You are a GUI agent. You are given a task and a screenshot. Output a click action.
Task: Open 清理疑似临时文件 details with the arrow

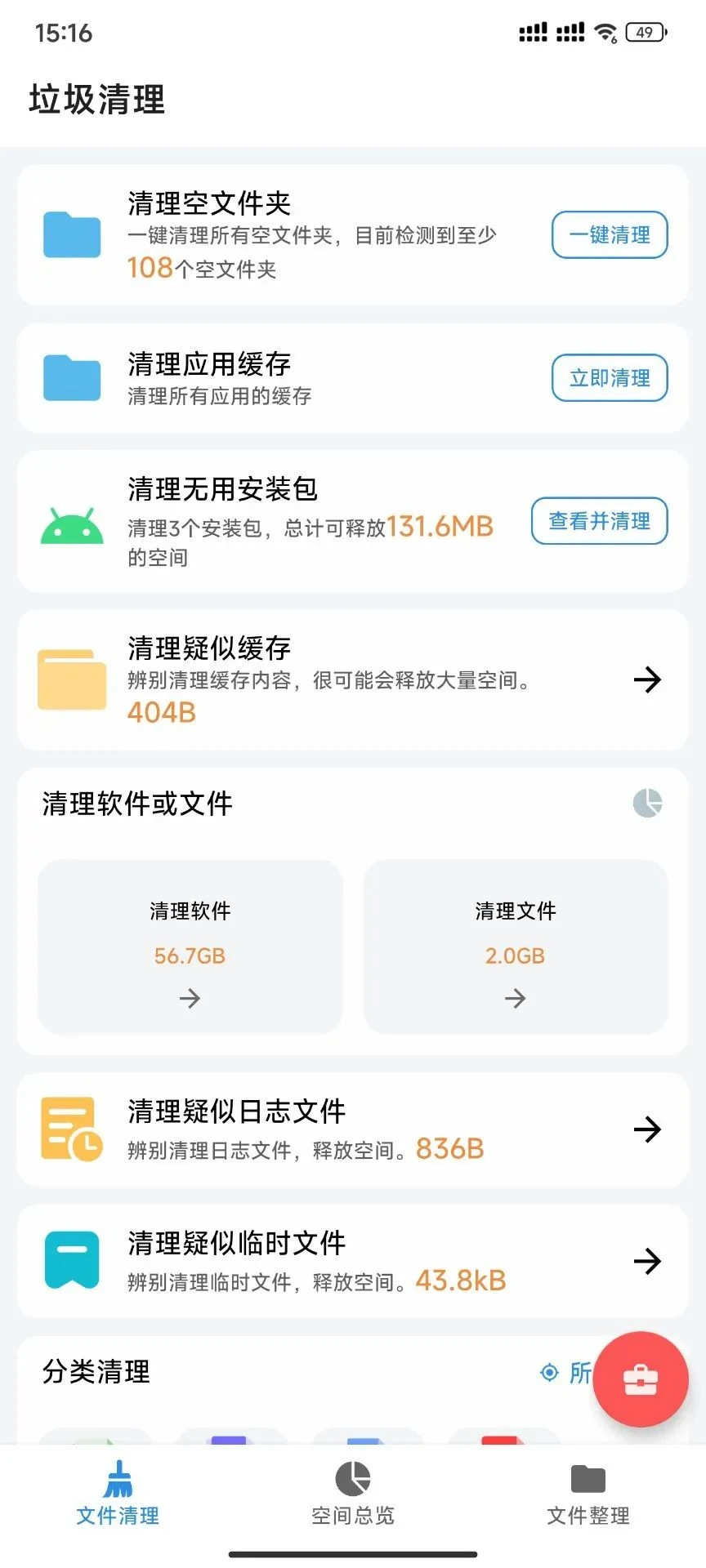click(648, 1261)
